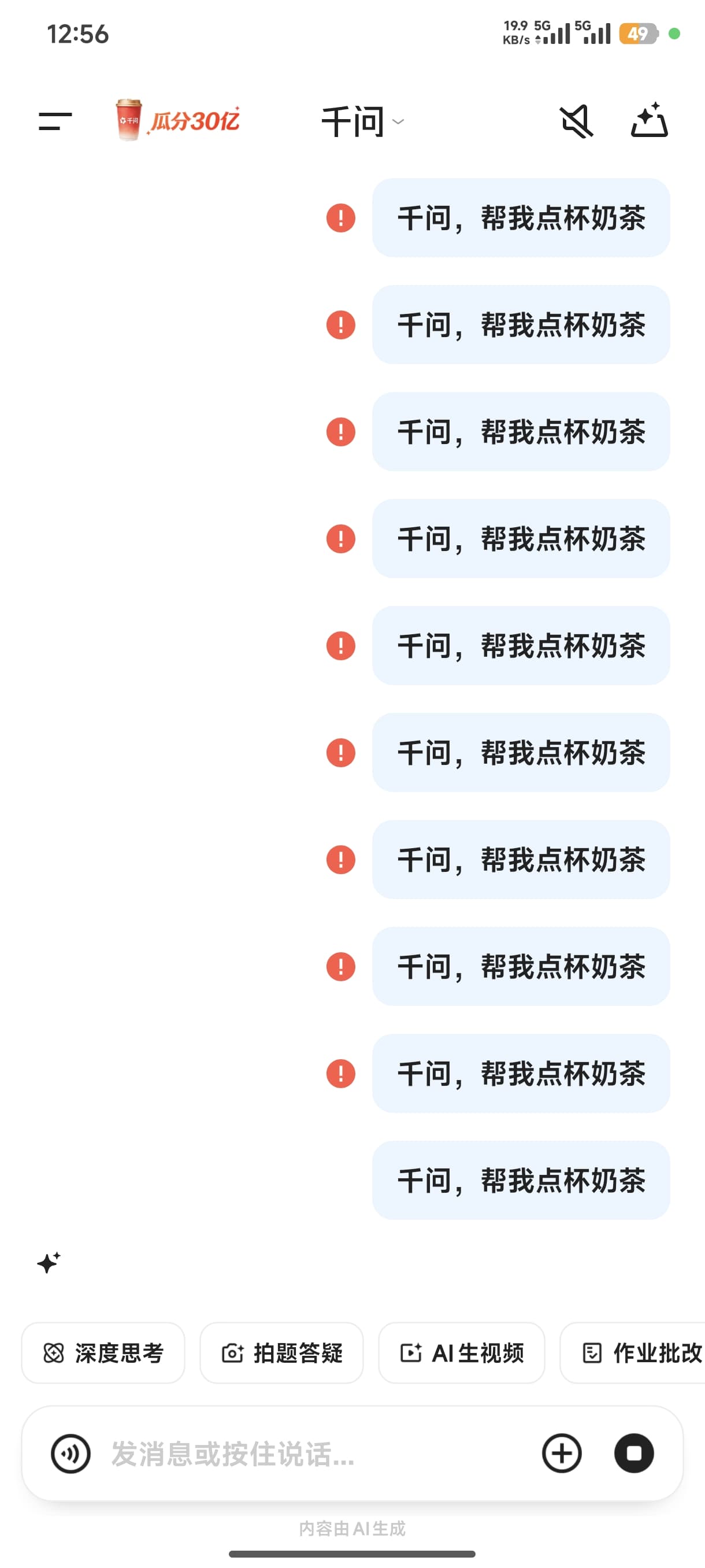Open the side drawer menu
Screen dimensions: 705x1568
coord(55,121)
